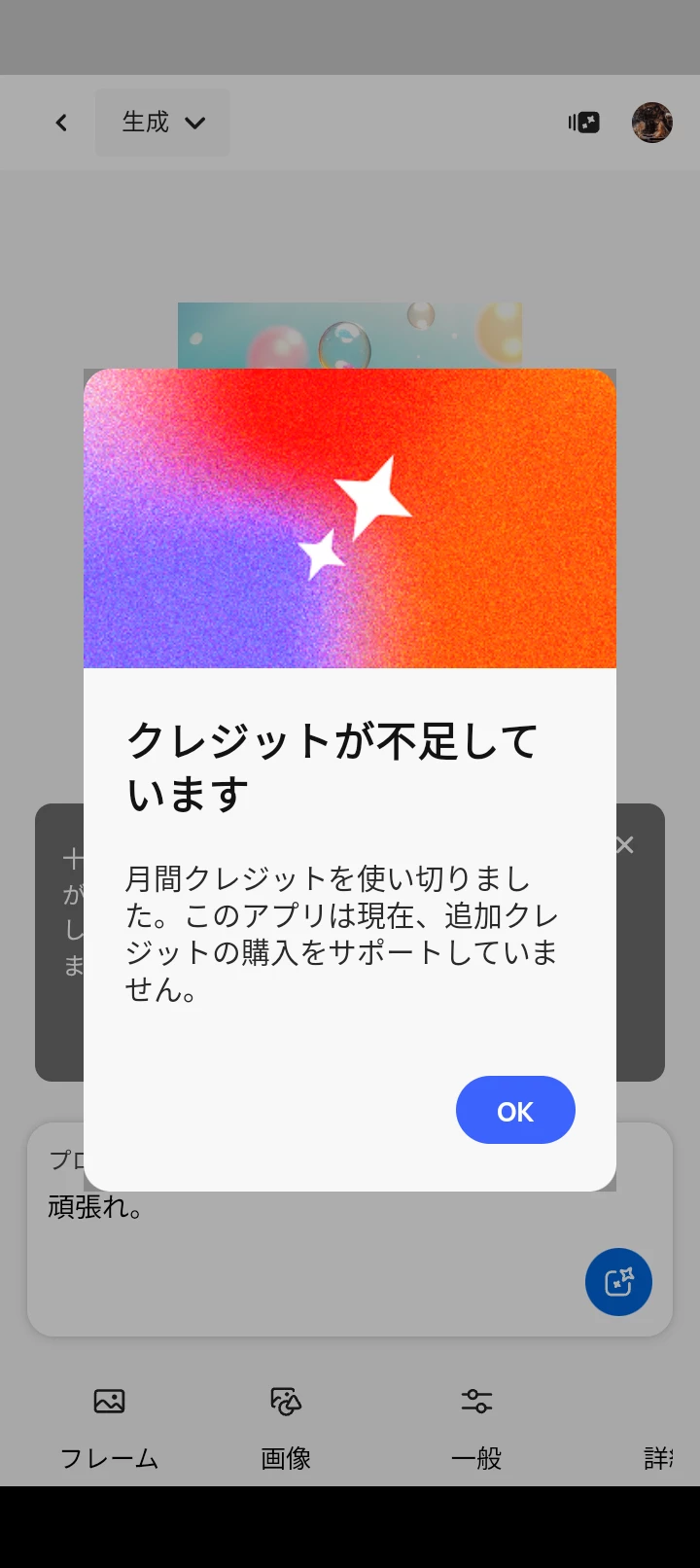Tap OK to dismiss the credit dialog
This screenshot has height=1568, width=700.
[515, 1110]
